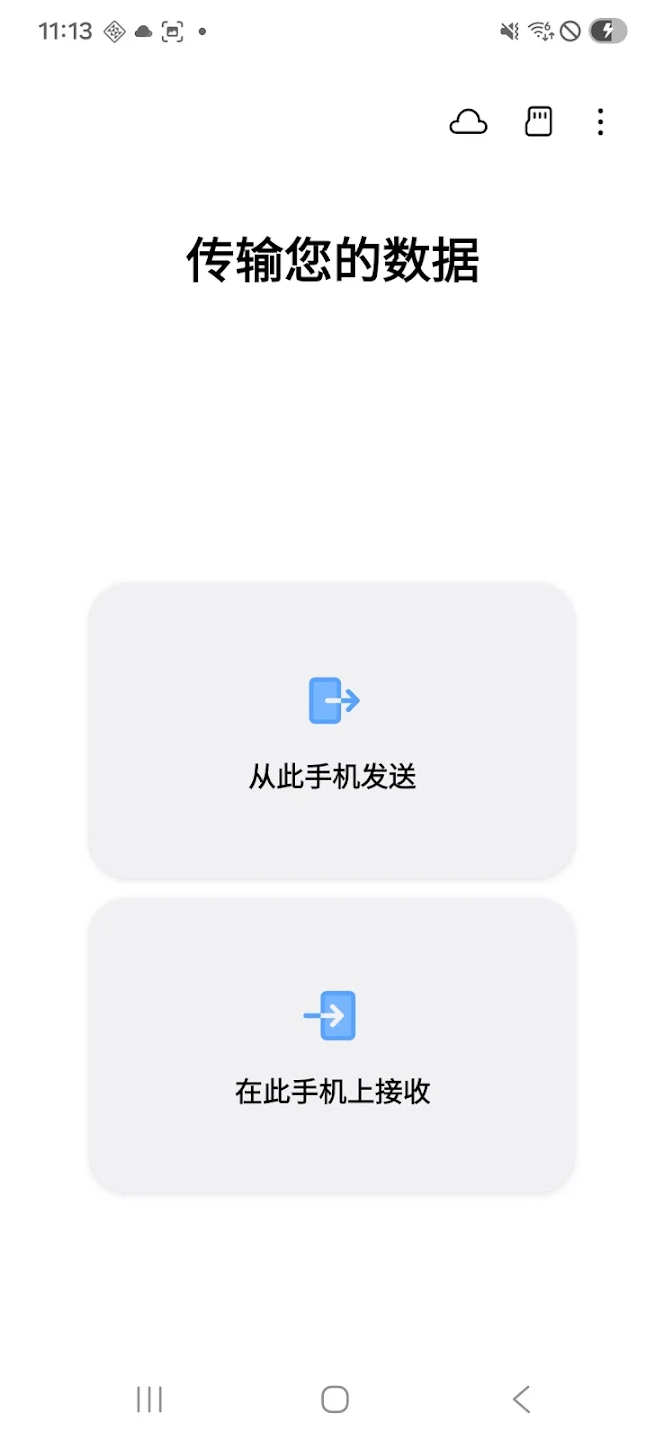Go back using the system back button
Screen dimensions: 664x1440
tap(521, 1399)
